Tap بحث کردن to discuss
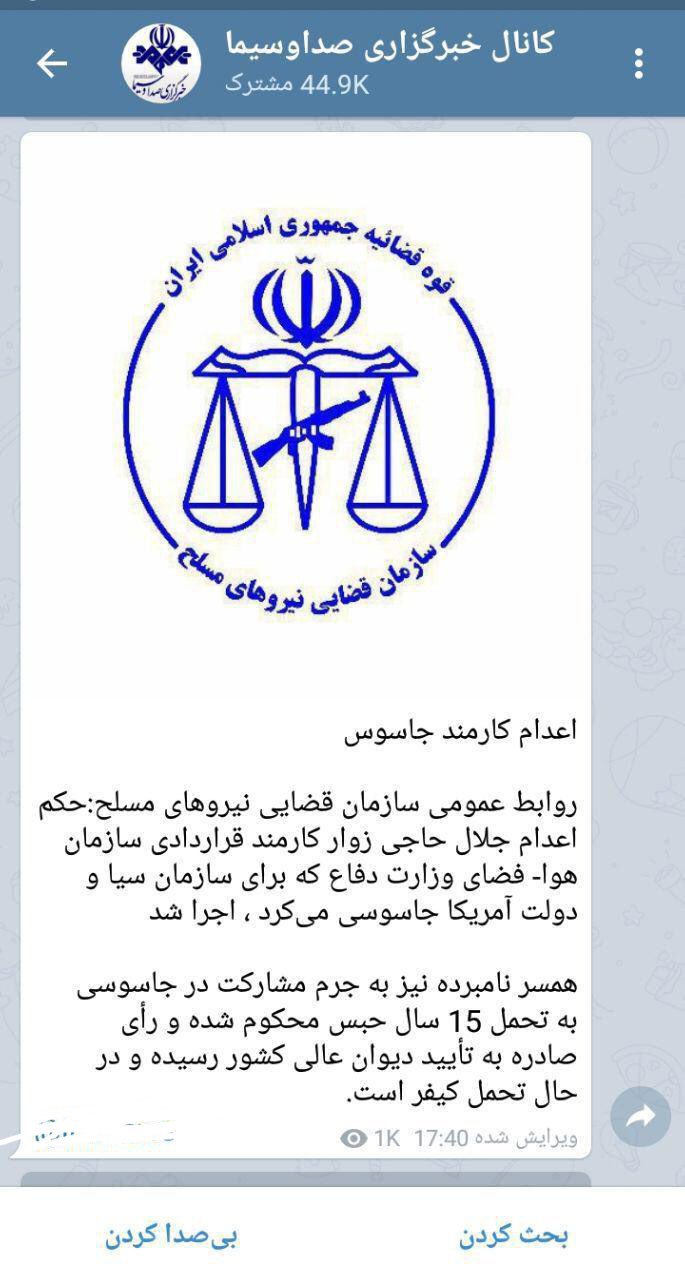 (514, 1236)
